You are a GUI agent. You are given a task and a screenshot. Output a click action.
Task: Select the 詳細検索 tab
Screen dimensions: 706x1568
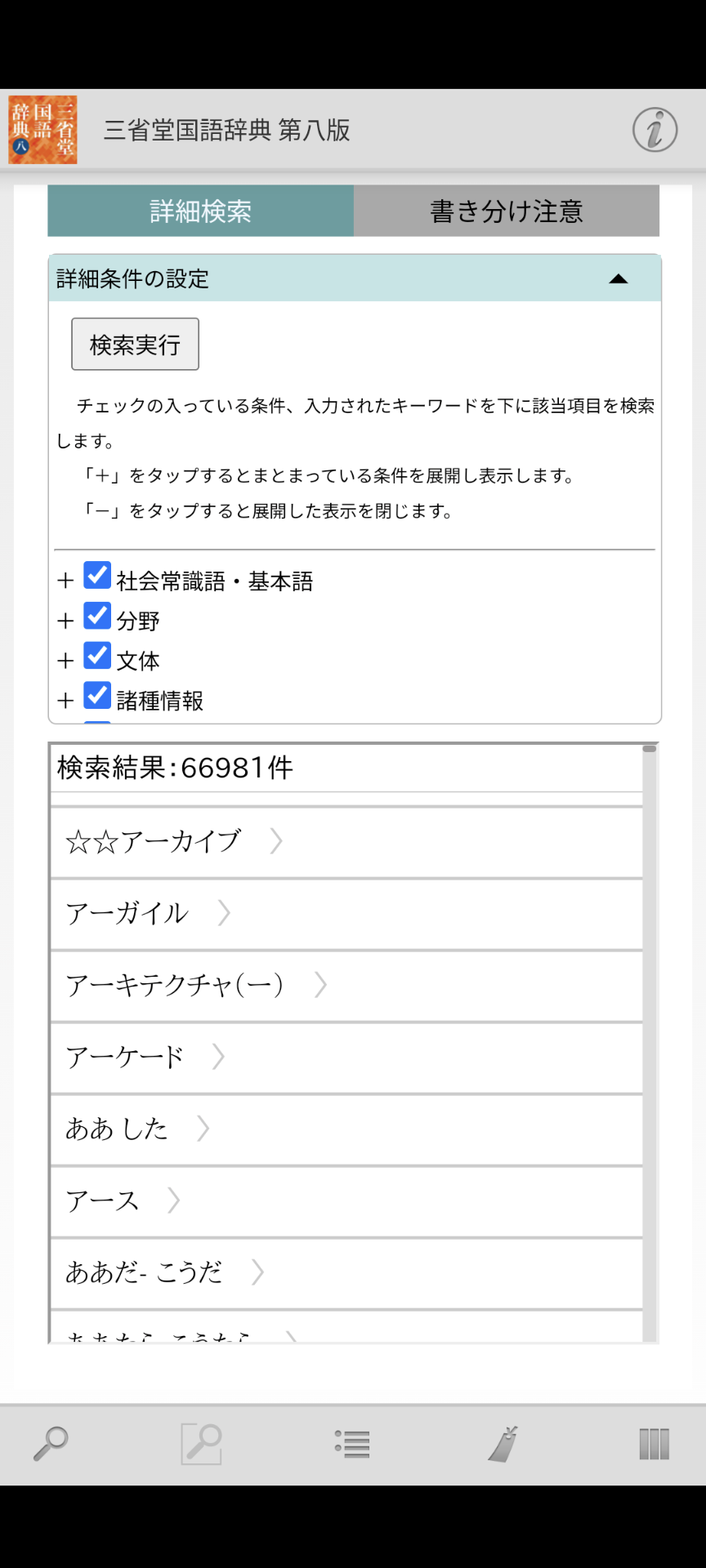(201, 212)
